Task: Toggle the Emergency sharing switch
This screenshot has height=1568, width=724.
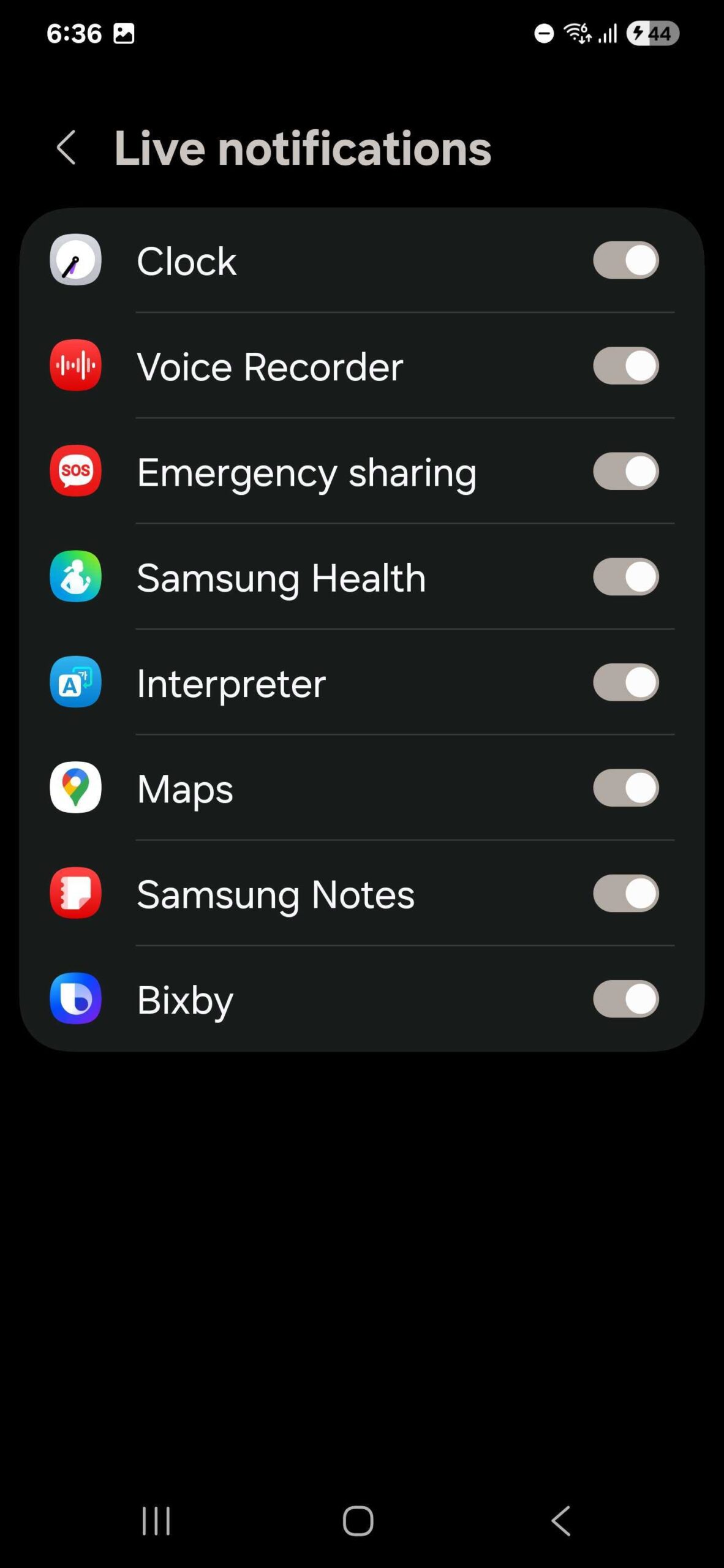Action: click(625, 471)
